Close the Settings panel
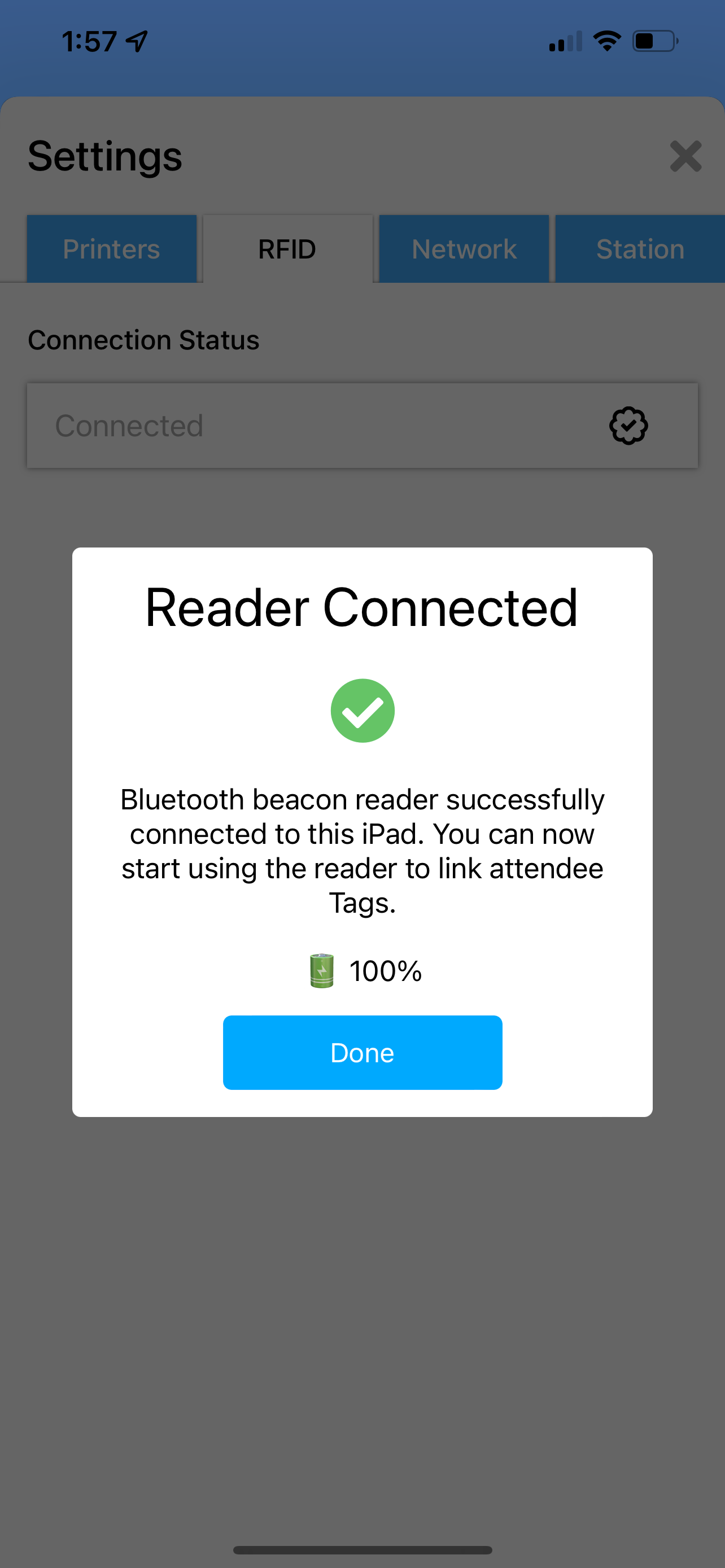Image resolution: width=725 pixels, height=1568 pixels. (685, 156)
